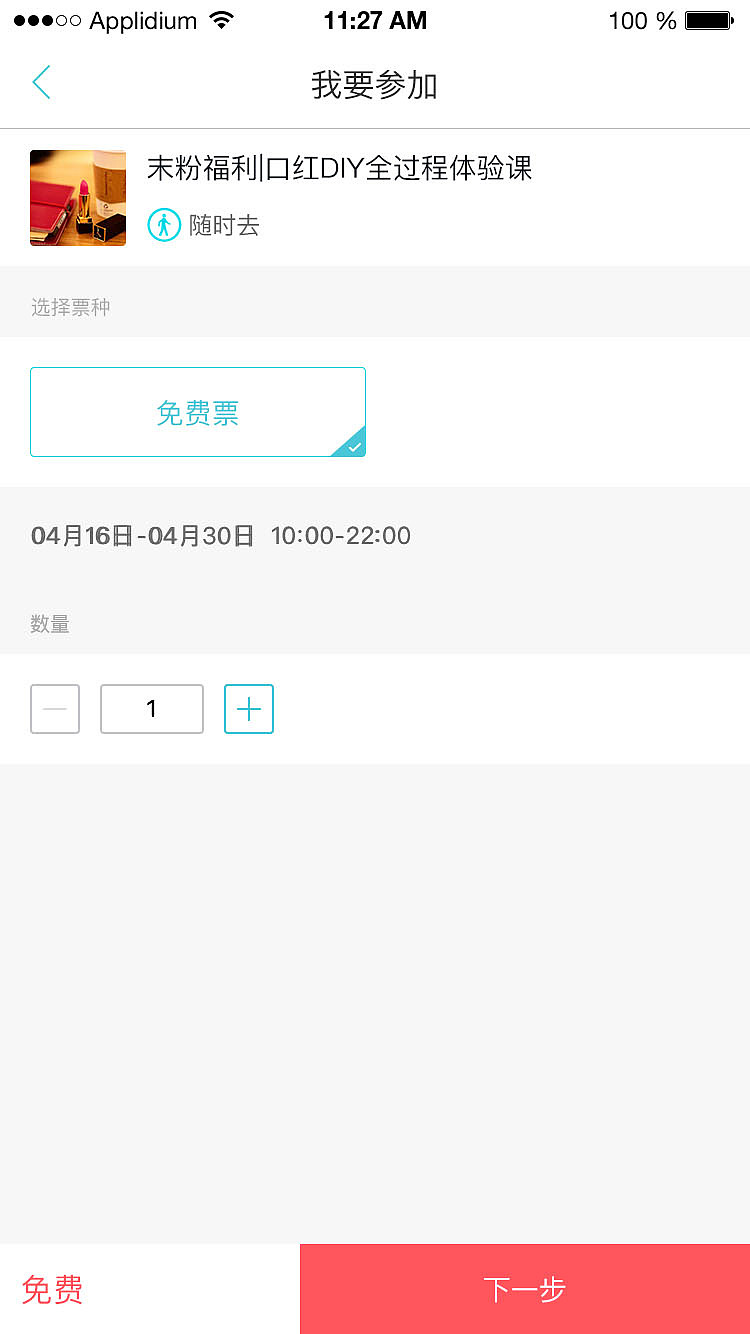Viewport: 750px width, 1334px height.
Task: Tap the battery icon in status bar
Action: pos(712,20)
